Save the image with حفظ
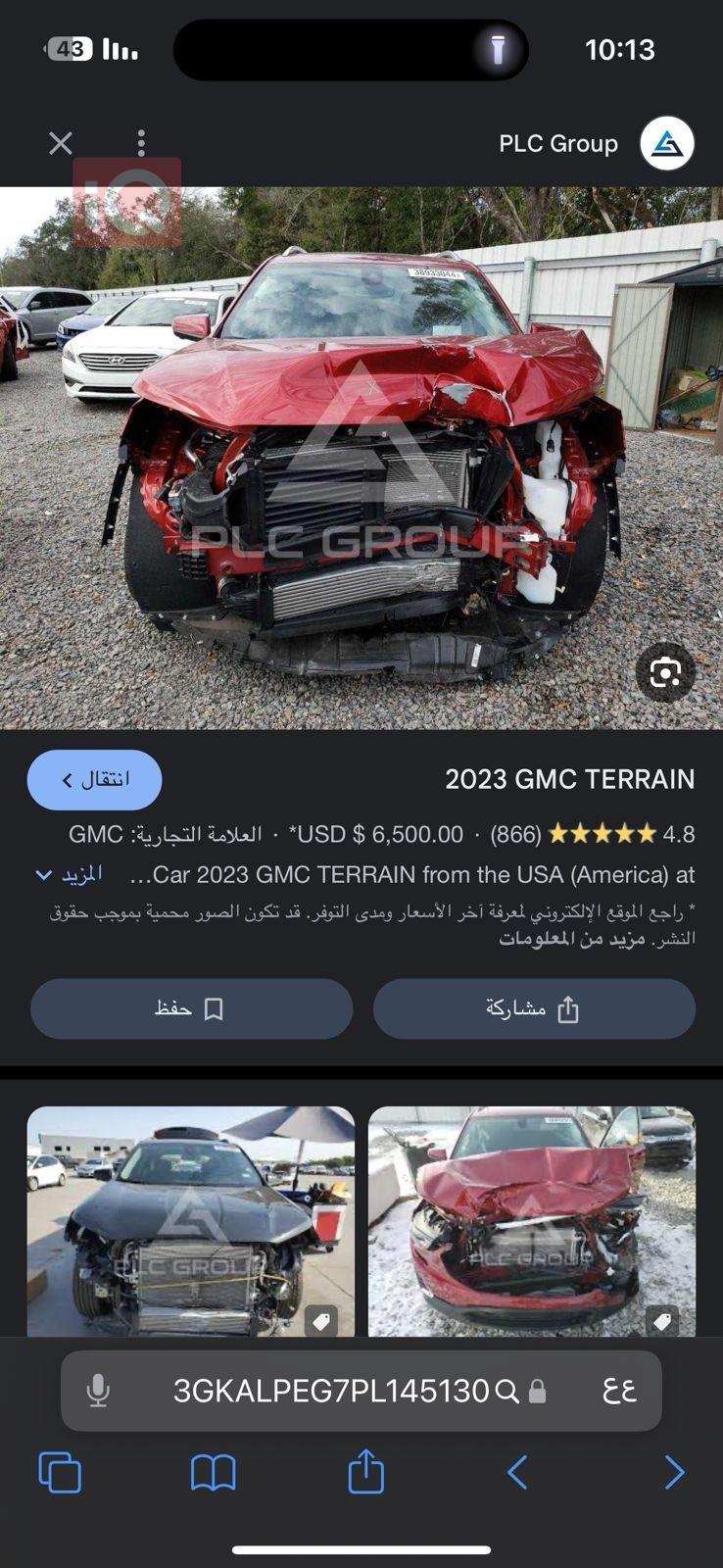 pos(191,1008)
